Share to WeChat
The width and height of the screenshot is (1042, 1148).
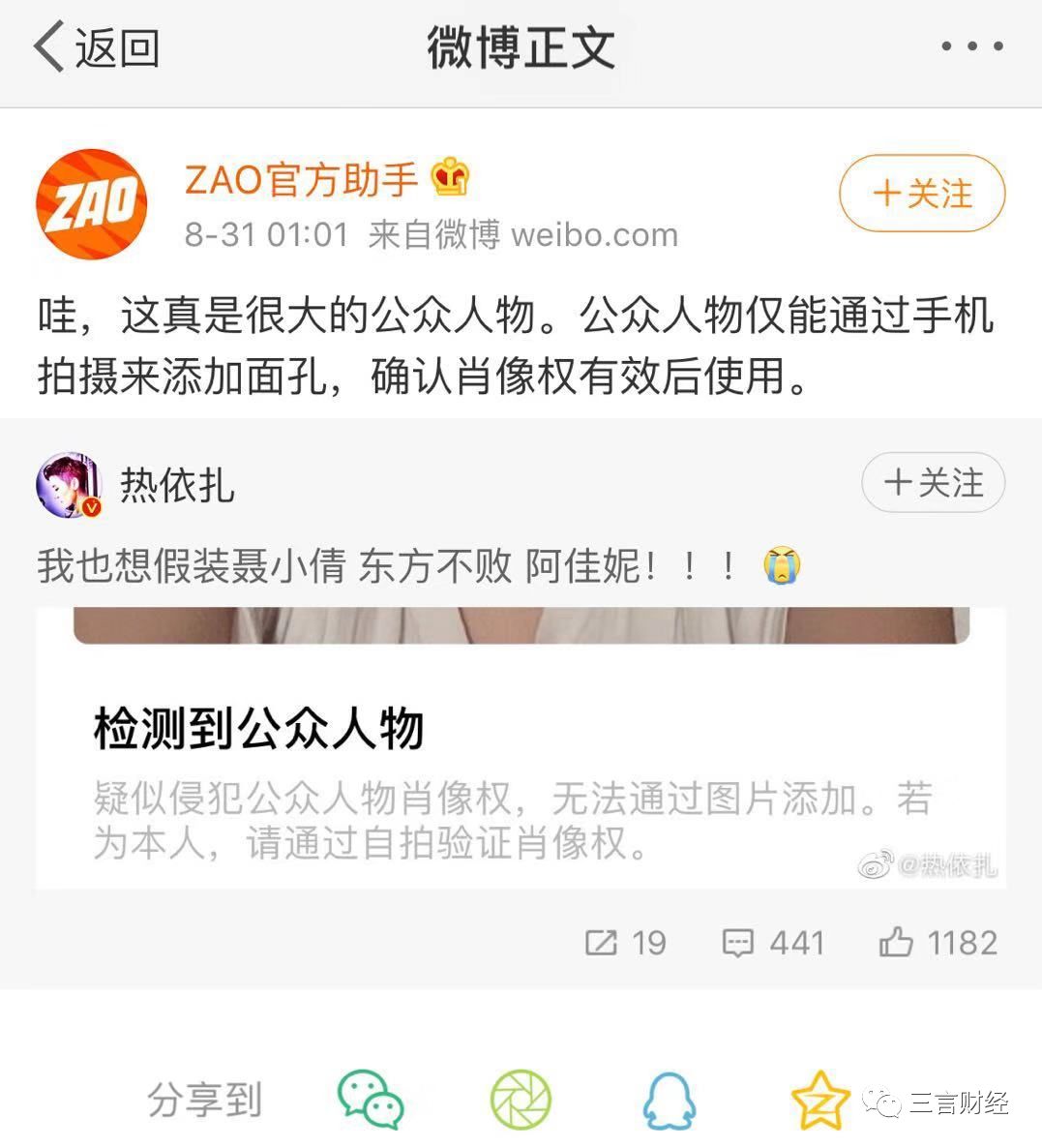[x=370, y=1100]
